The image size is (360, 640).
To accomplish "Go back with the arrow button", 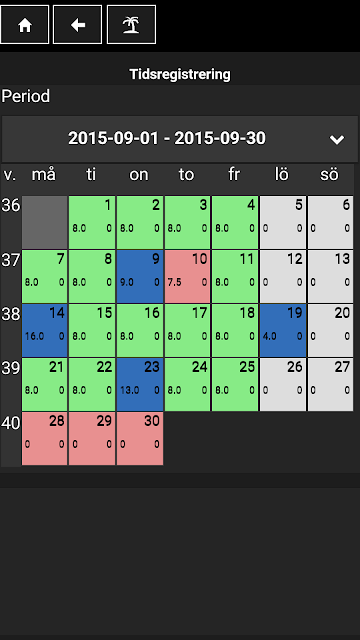I will tap(78, 24).
